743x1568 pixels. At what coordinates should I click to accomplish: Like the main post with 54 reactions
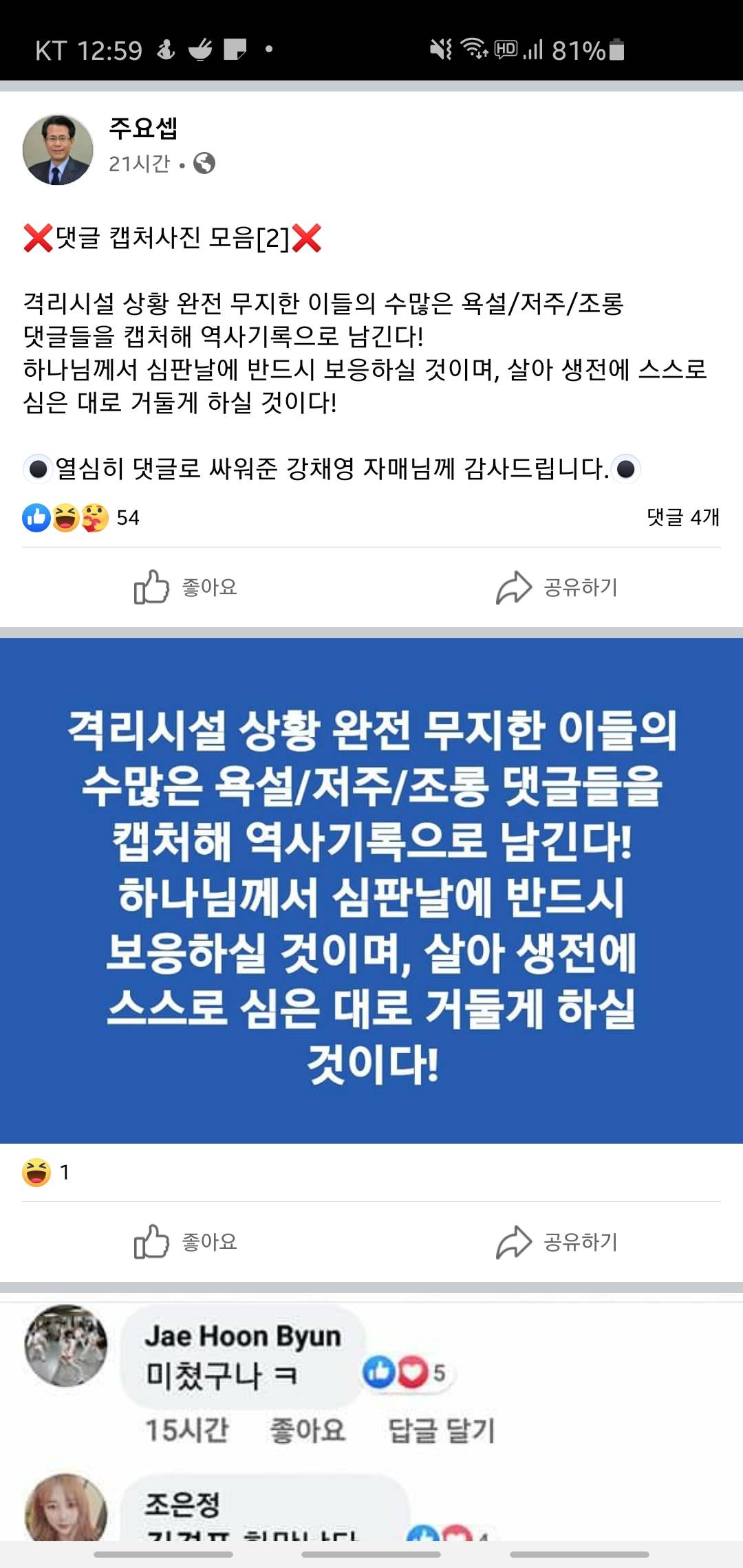[186, 587]
